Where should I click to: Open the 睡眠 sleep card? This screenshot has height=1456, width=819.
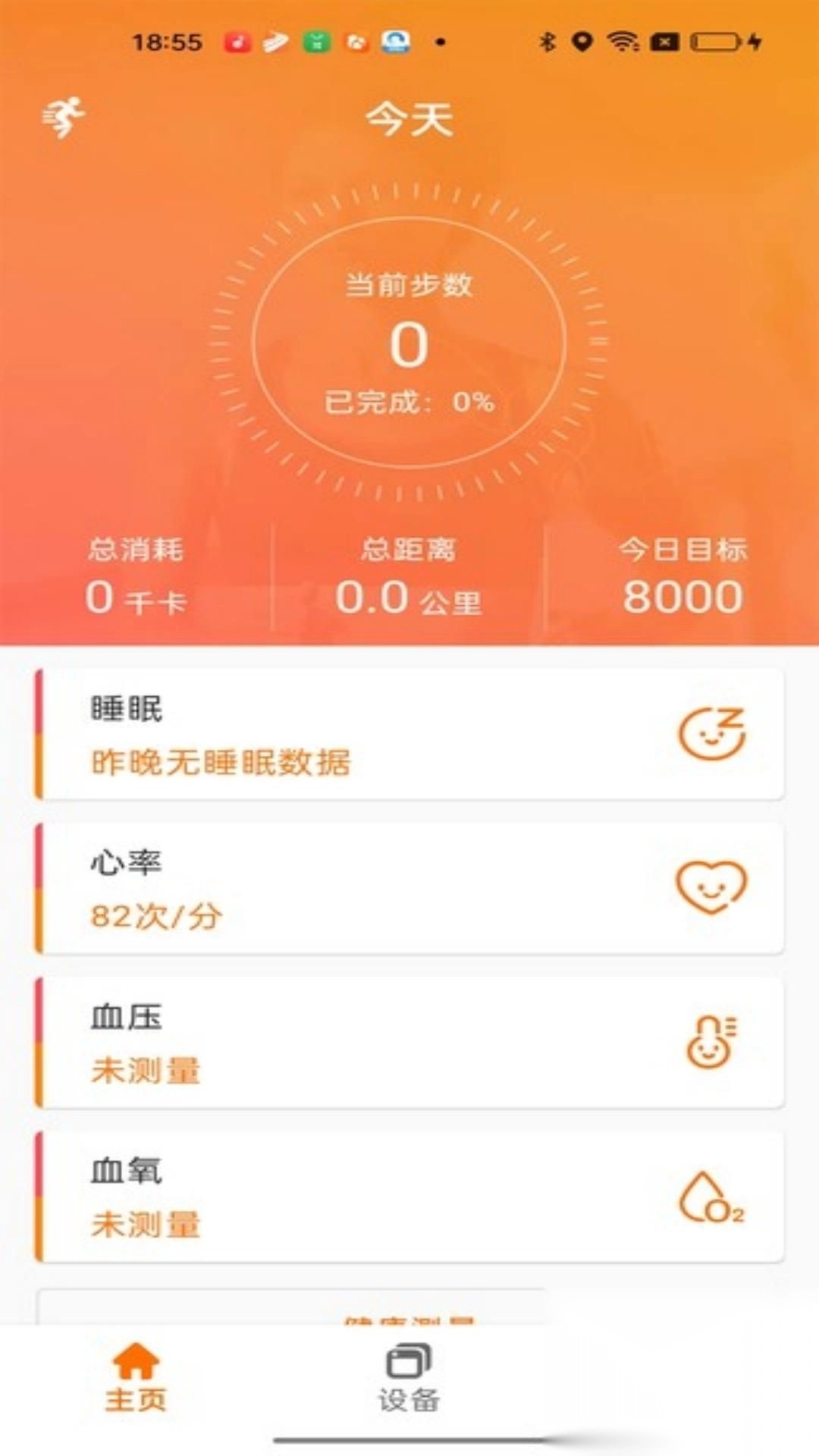(x=409, y=734)
